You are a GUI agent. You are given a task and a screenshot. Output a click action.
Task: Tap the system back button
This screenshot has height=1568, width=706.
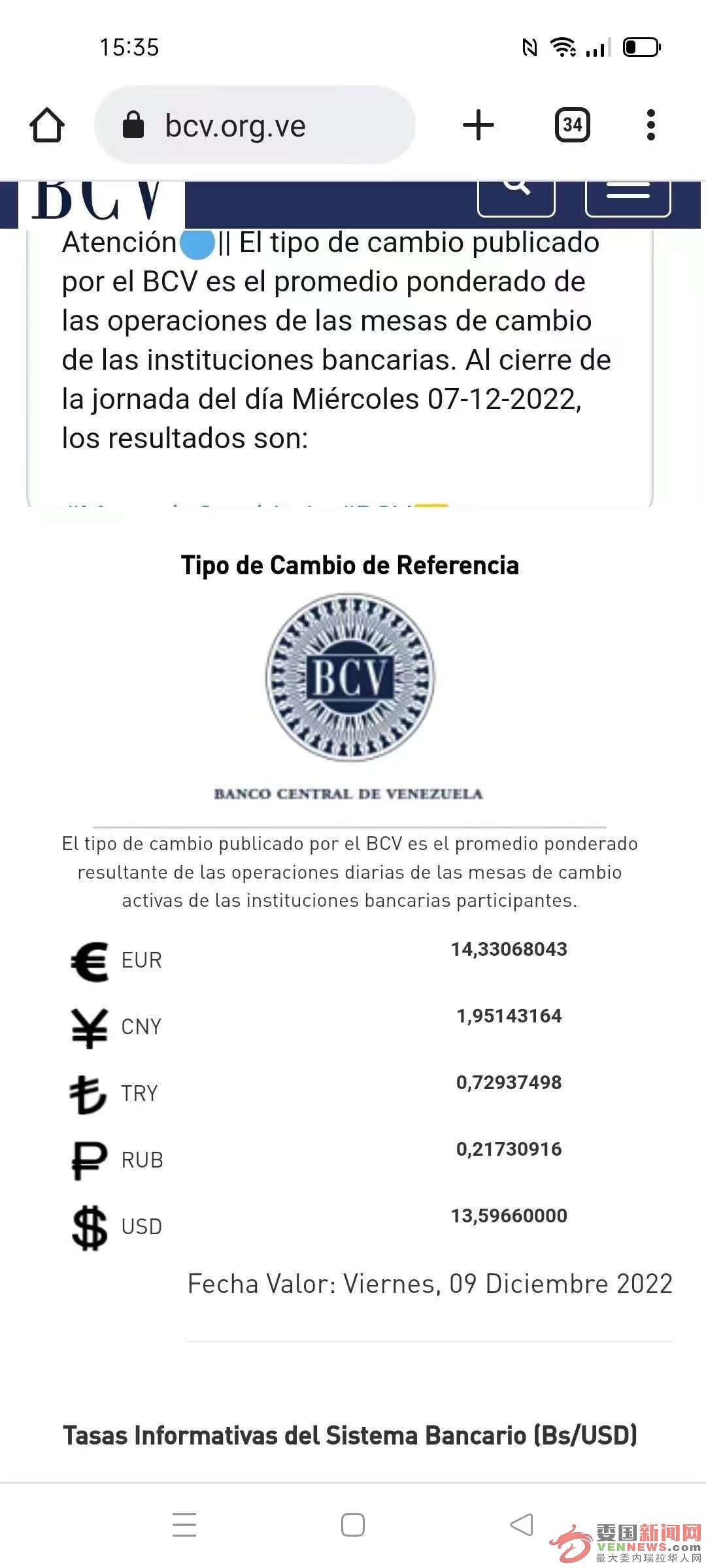click(x=522, y=1525)
